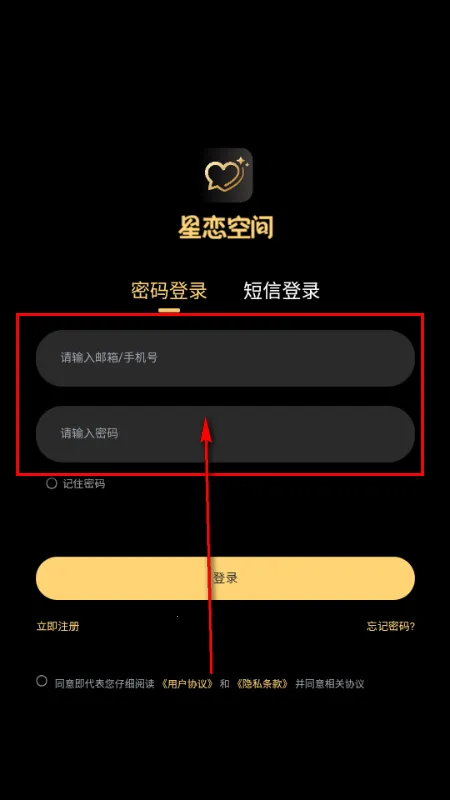Tap the yellow 登录 button

225,578
